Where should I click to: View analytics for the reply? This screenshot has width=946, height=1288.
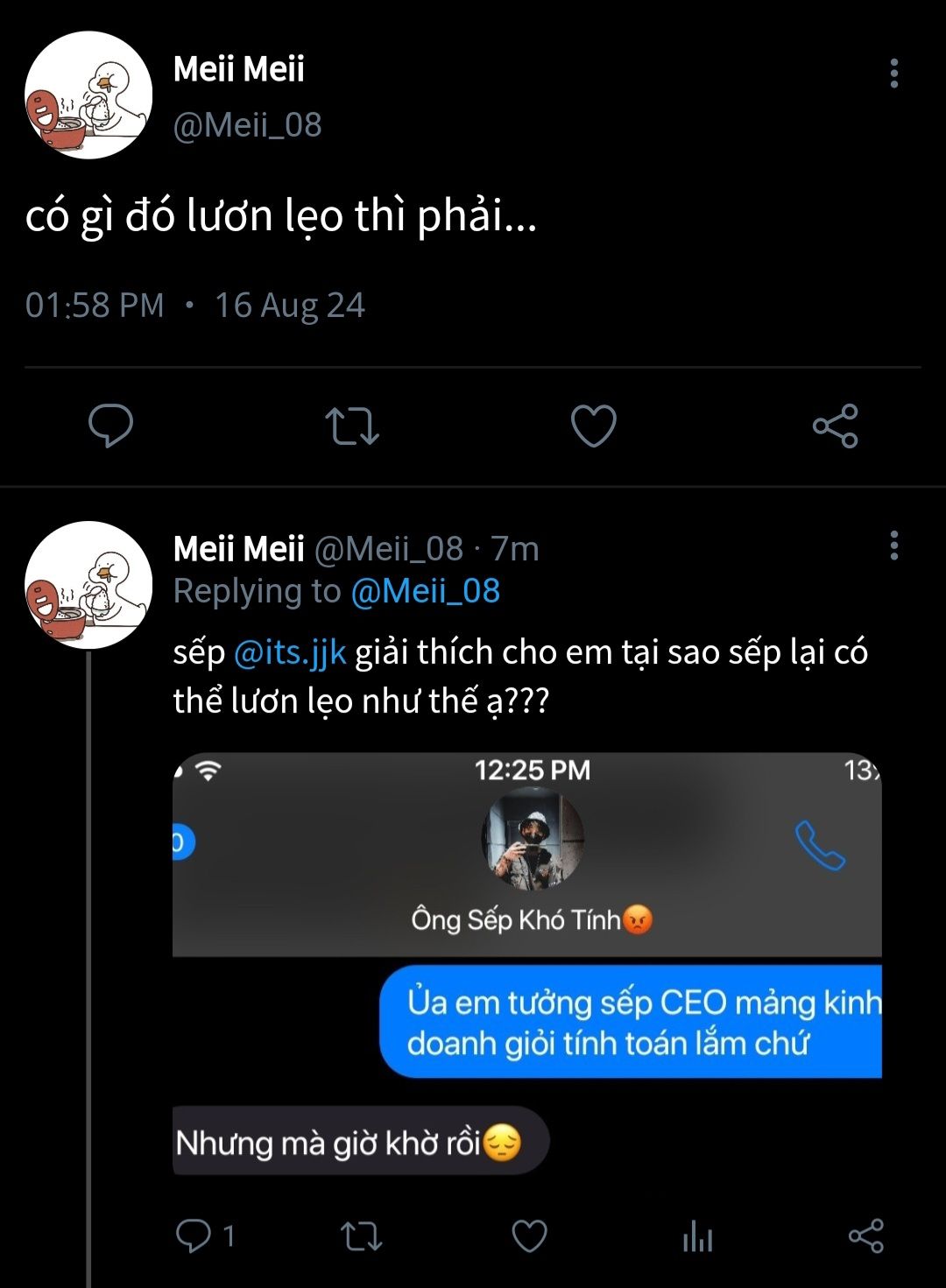697,1235
